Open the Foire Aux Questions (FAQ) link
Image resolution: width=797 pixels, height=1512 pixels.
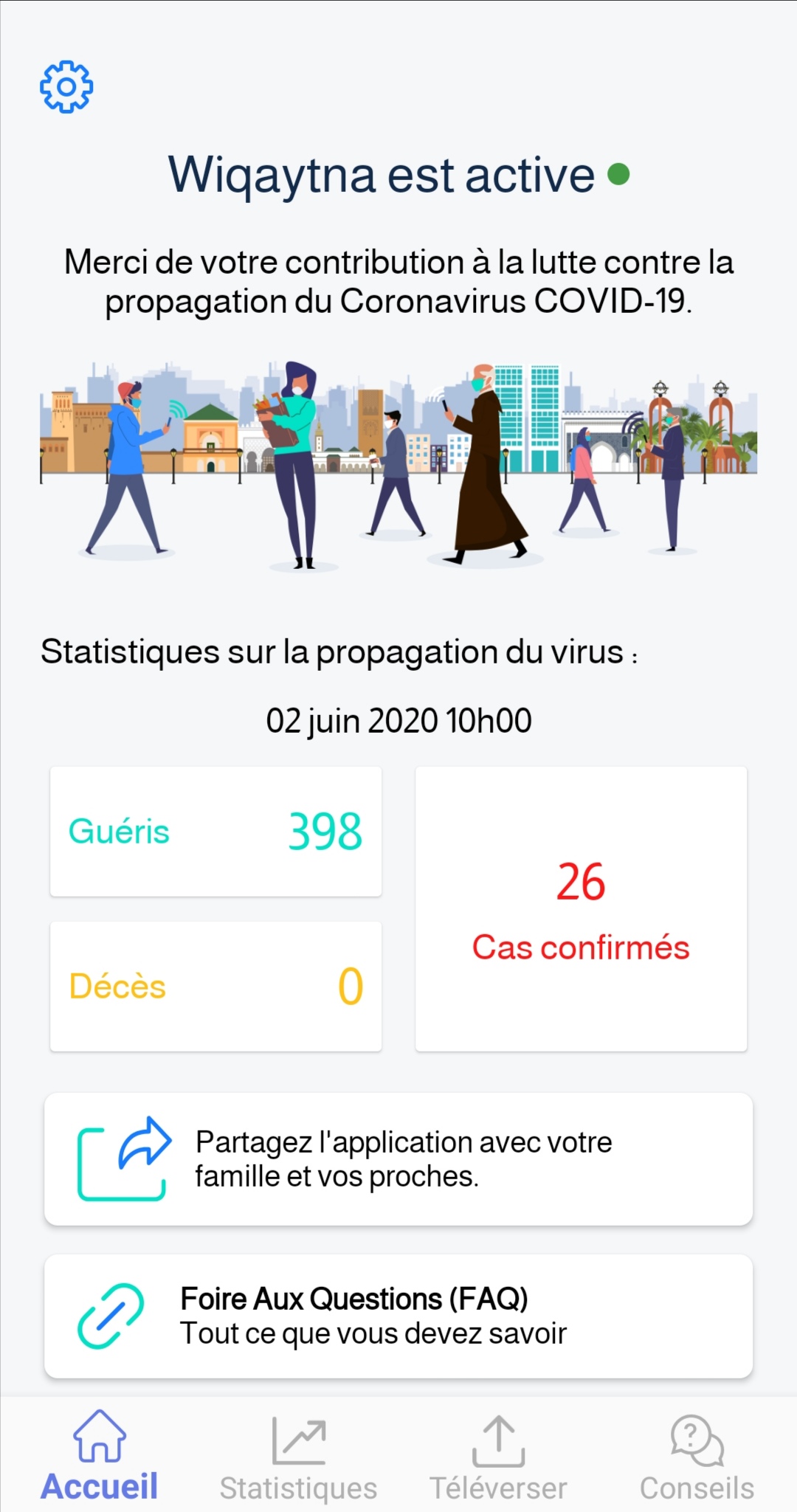pyautogui.click(x=398, y=1316)
